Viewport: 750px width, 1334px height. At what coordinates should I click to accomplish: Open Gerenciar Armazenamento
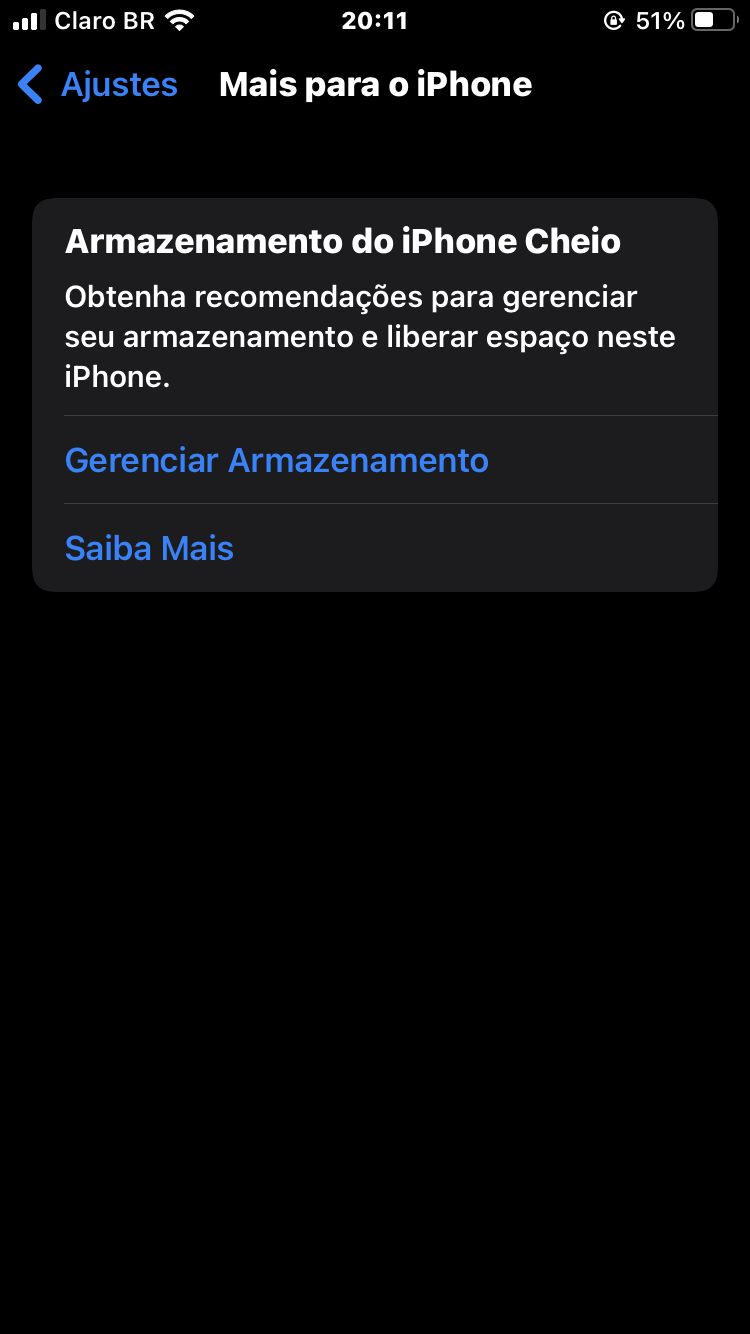click(x=277, y=460)
